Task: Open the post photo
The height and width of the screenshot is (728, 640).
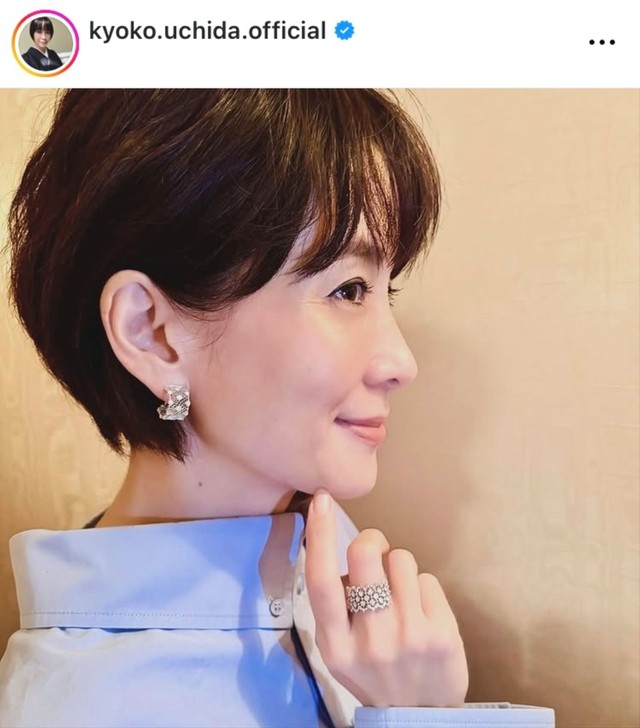Action: pyautogui.click(x=320, y=408)
